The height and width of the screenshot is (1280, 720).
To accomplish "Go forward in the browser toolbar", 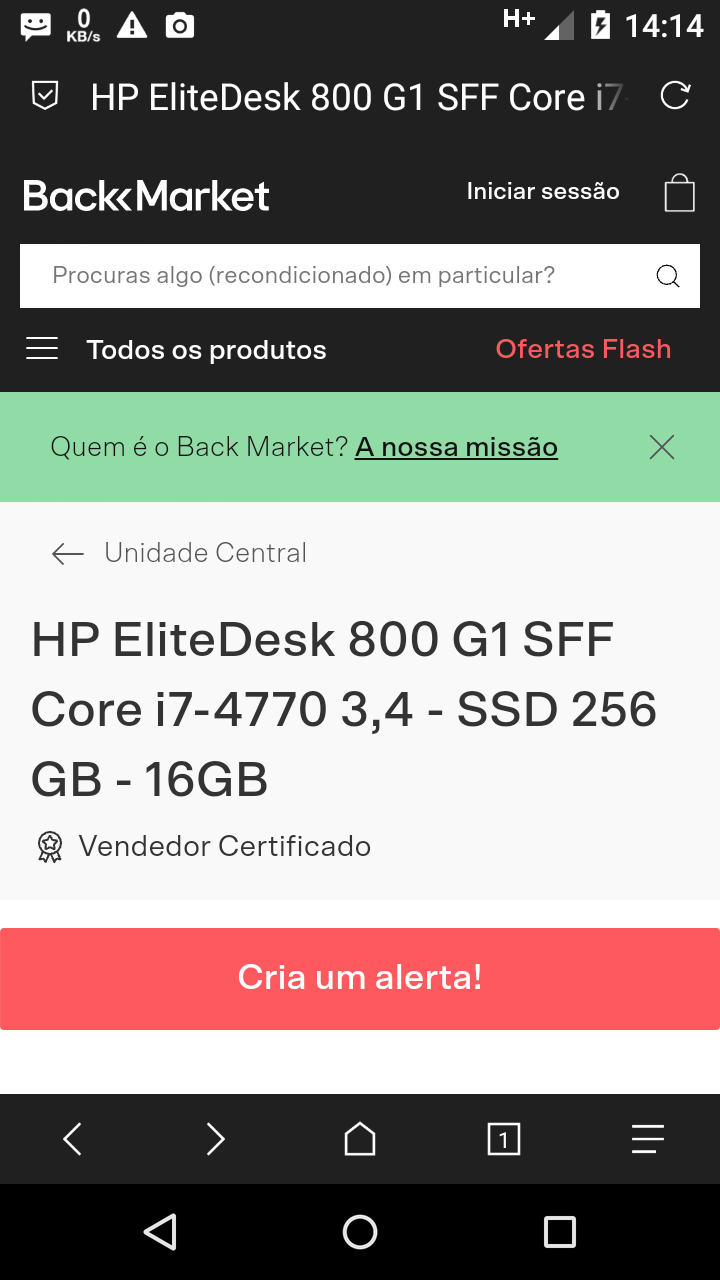I will click(x=215, y=1139).
